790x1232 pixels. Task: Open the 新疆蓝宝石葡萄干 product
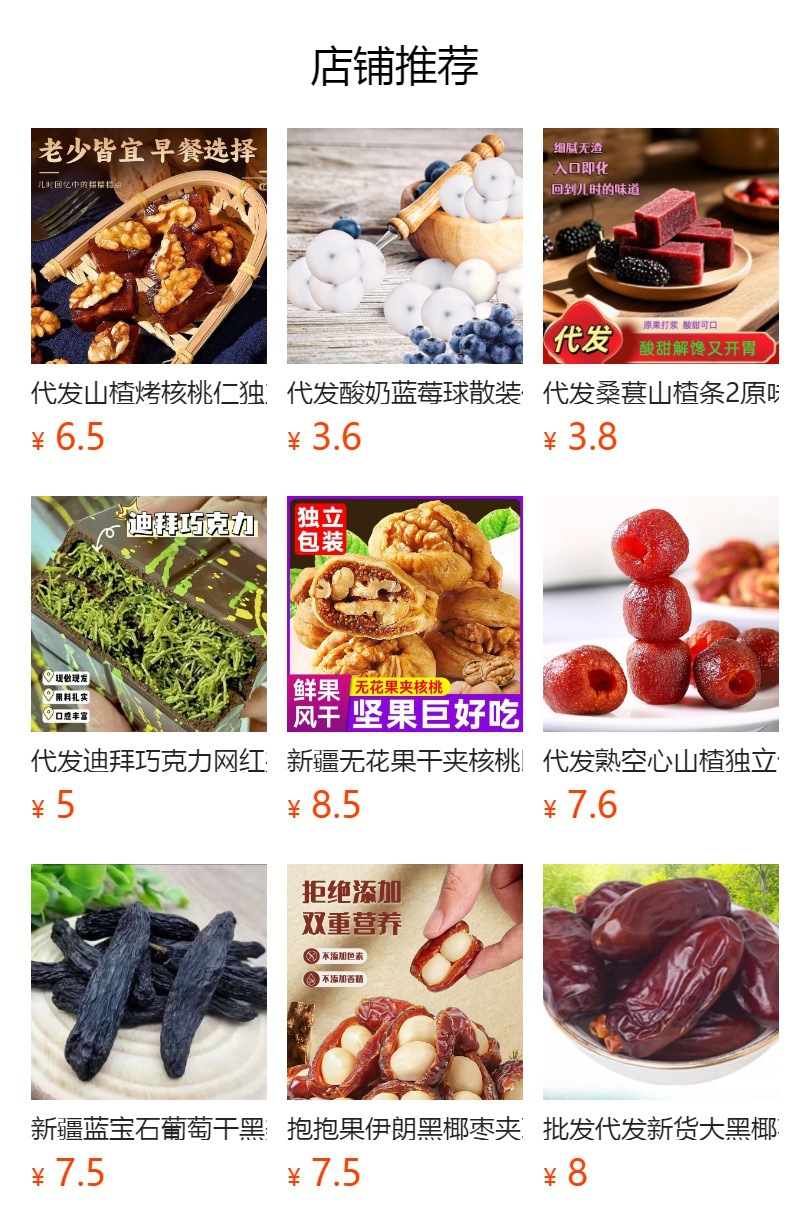149,982
